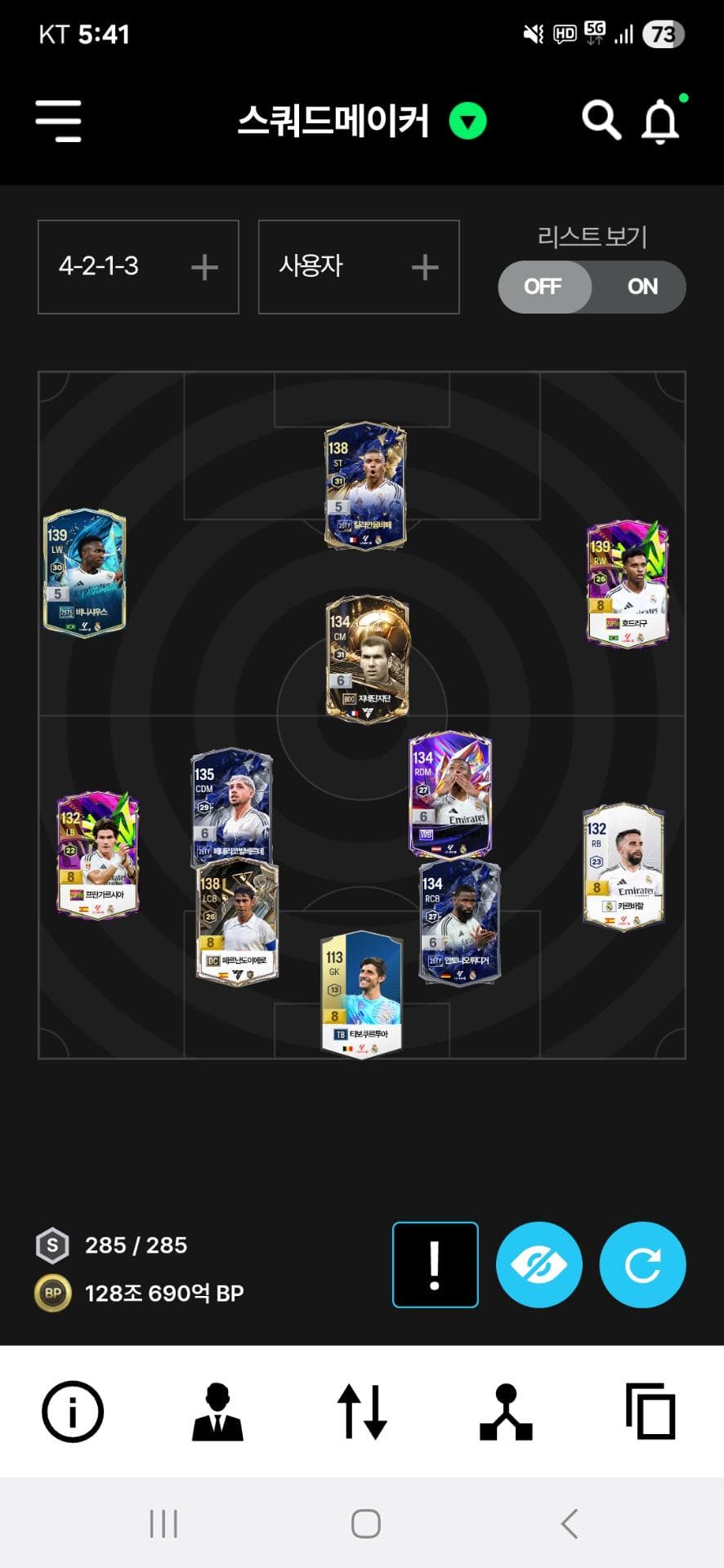This screenshot has height=1568, width=724.
Task: Open the copy squad tab
Action: [x=650, y=1411]
